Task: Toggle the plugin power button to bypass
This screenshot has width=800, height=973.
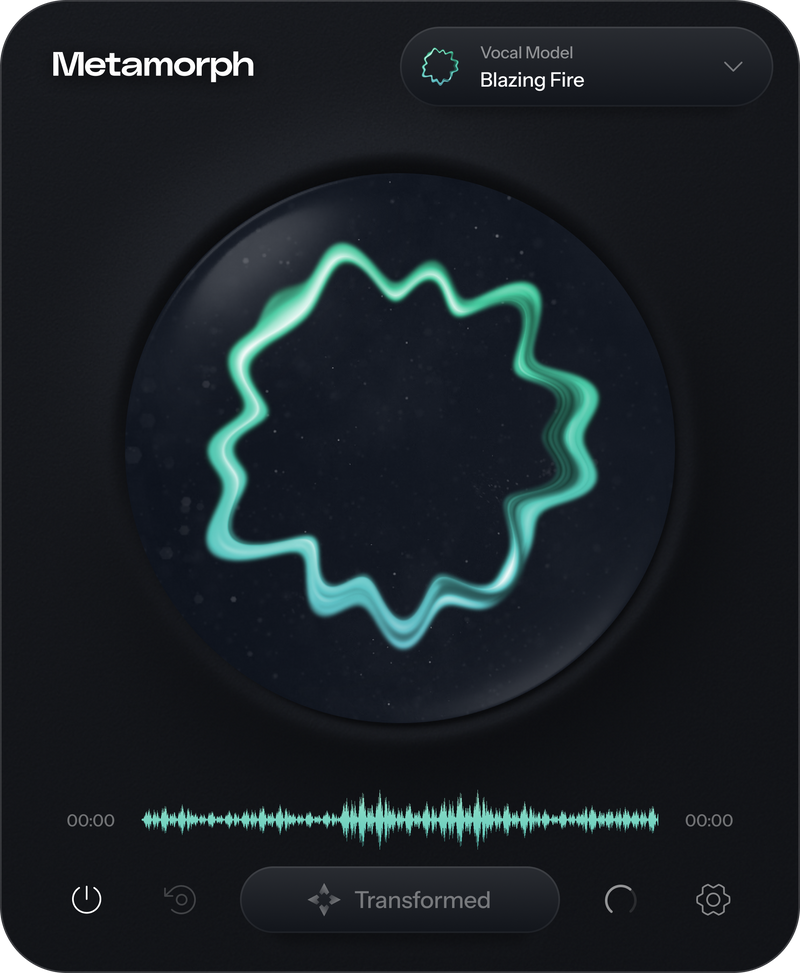Action: click(x=86, y=901)
